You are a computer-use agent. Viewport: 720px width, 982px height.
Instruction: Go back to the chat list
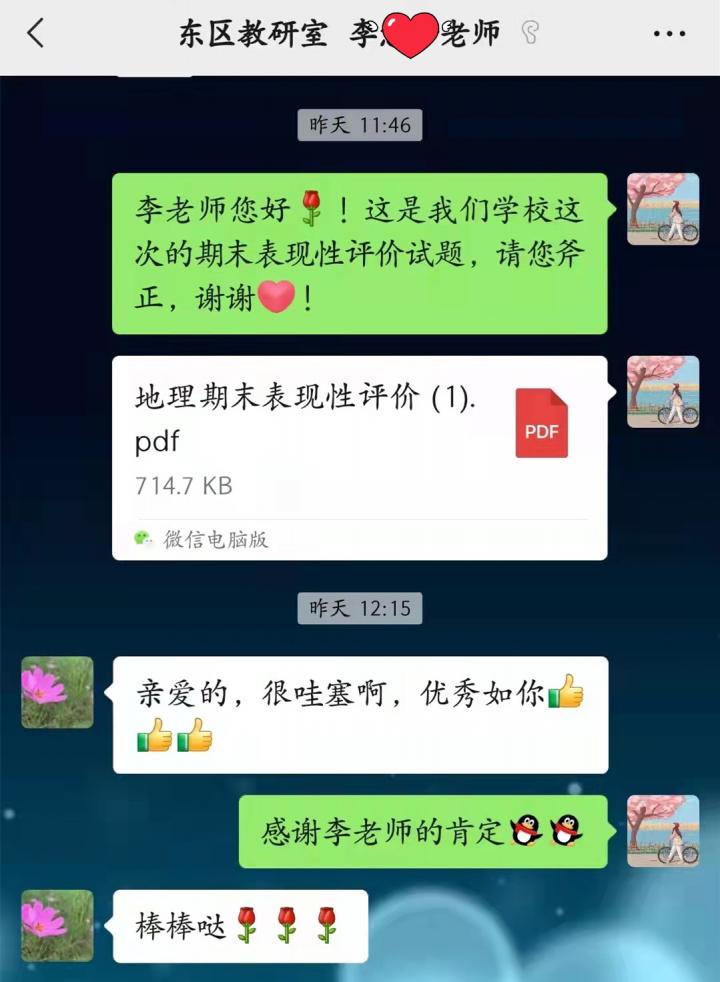[x=36, y=33]
